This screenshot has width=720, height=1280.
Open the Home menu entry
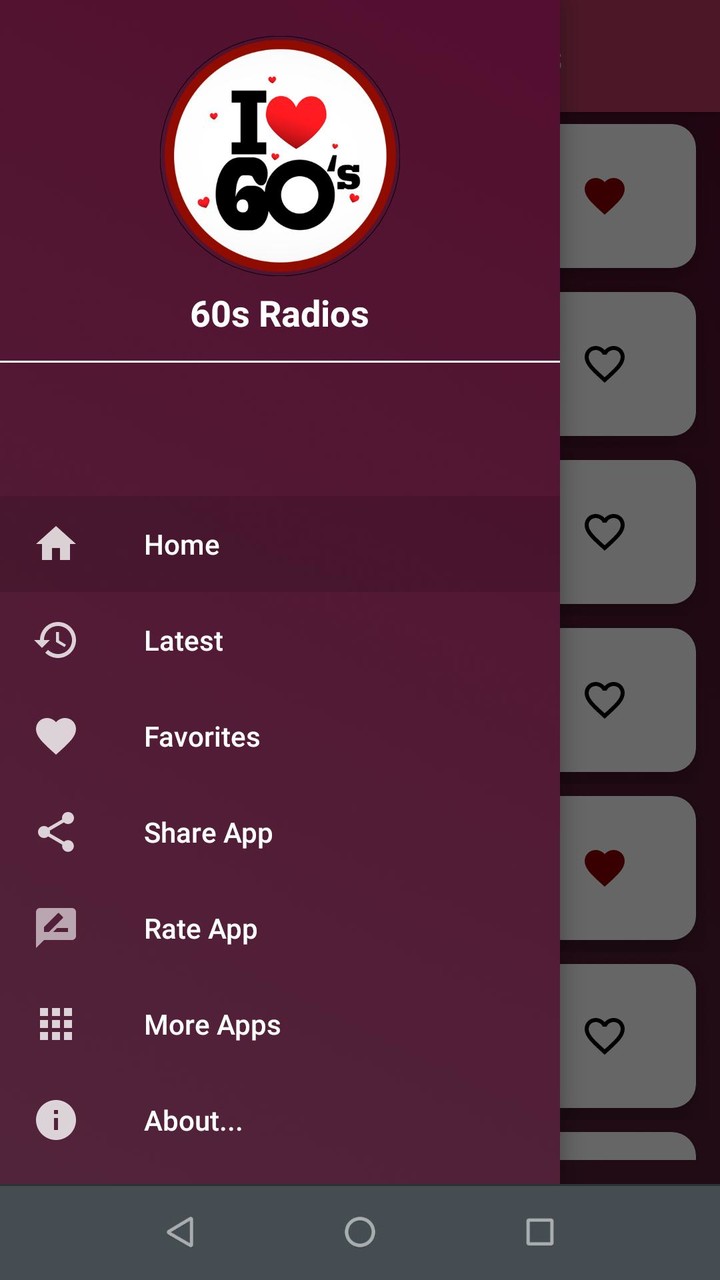pyautogui.click(x=181, y=544)
